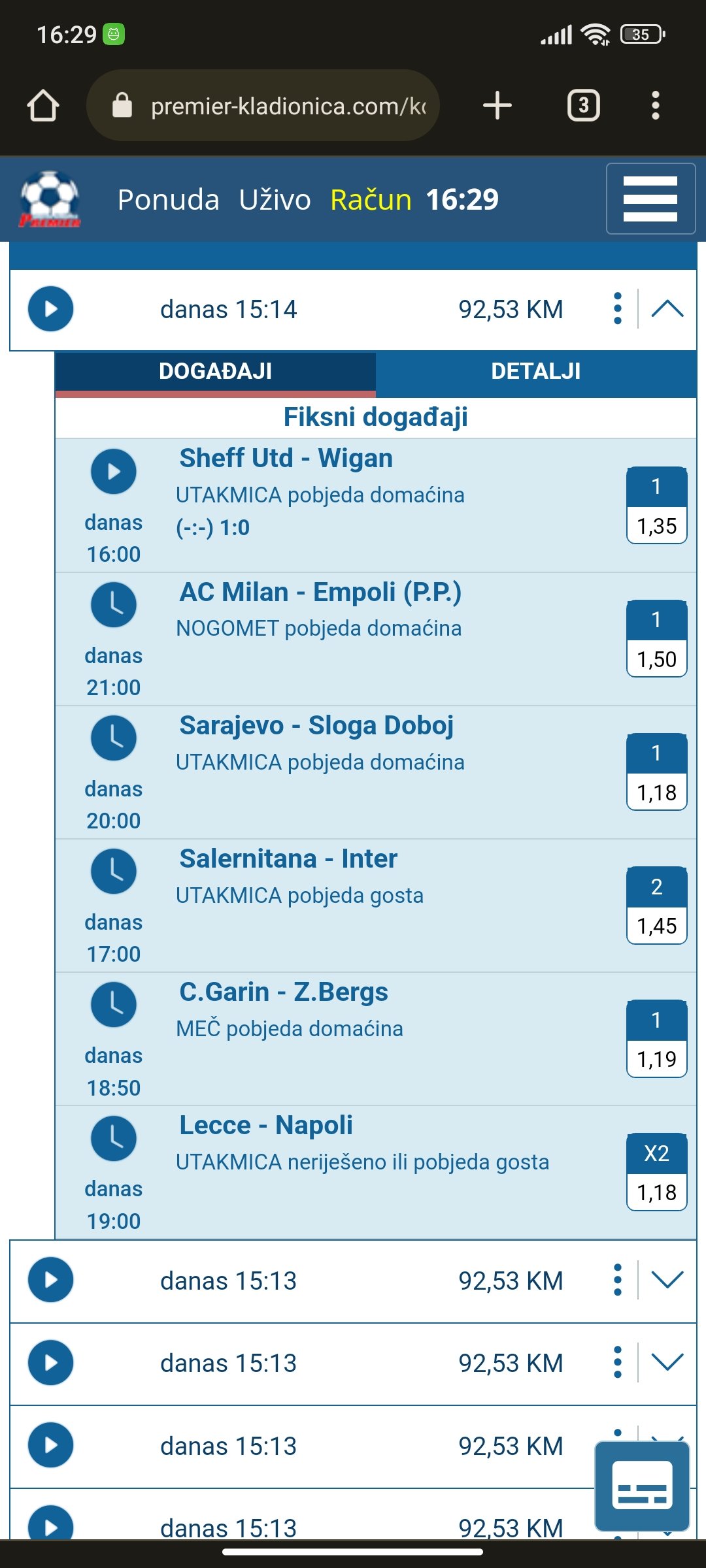Open a new browser tab
Screen dimensions: 706x1568
(497, 105)
